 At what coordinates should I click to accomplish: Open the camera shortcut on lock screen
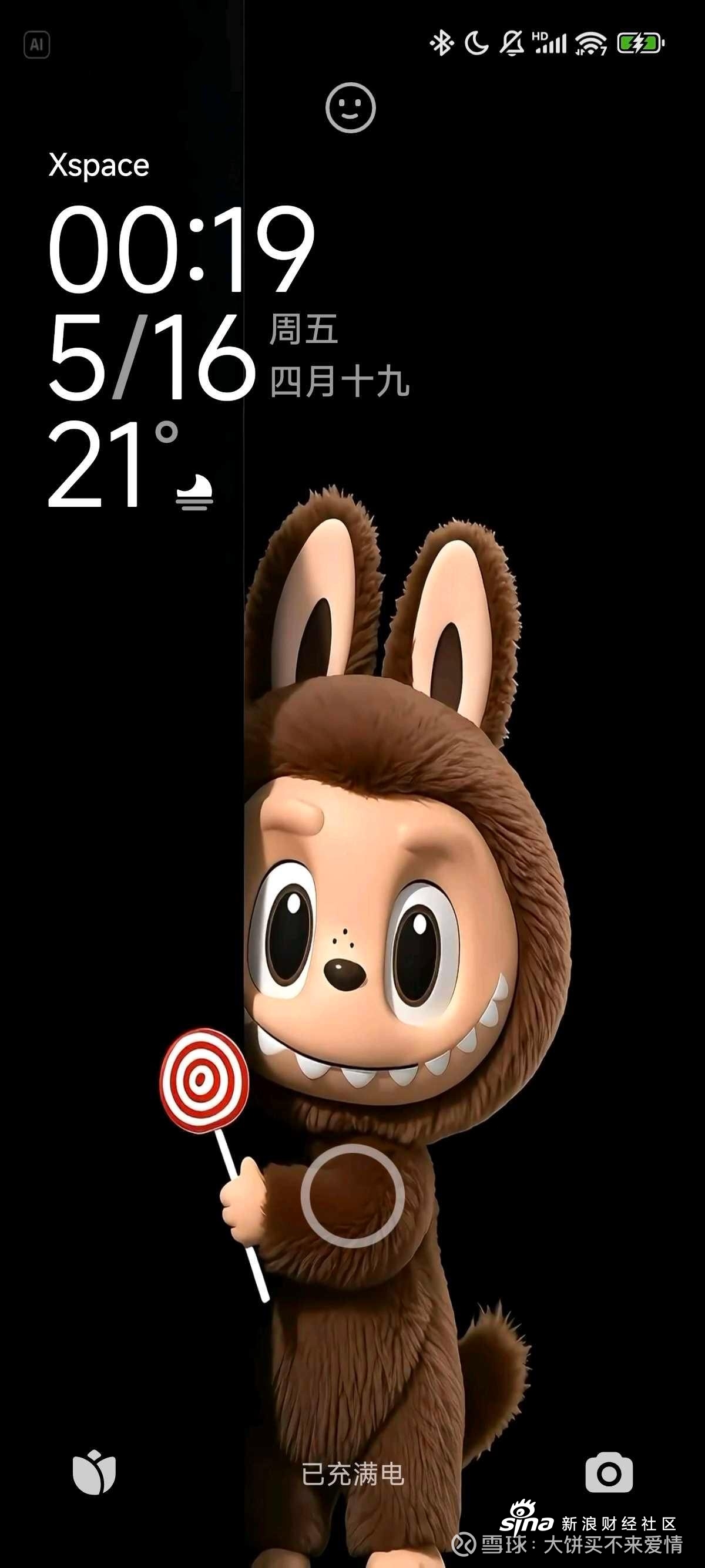pyautogui.click(x=609, y=1473)
